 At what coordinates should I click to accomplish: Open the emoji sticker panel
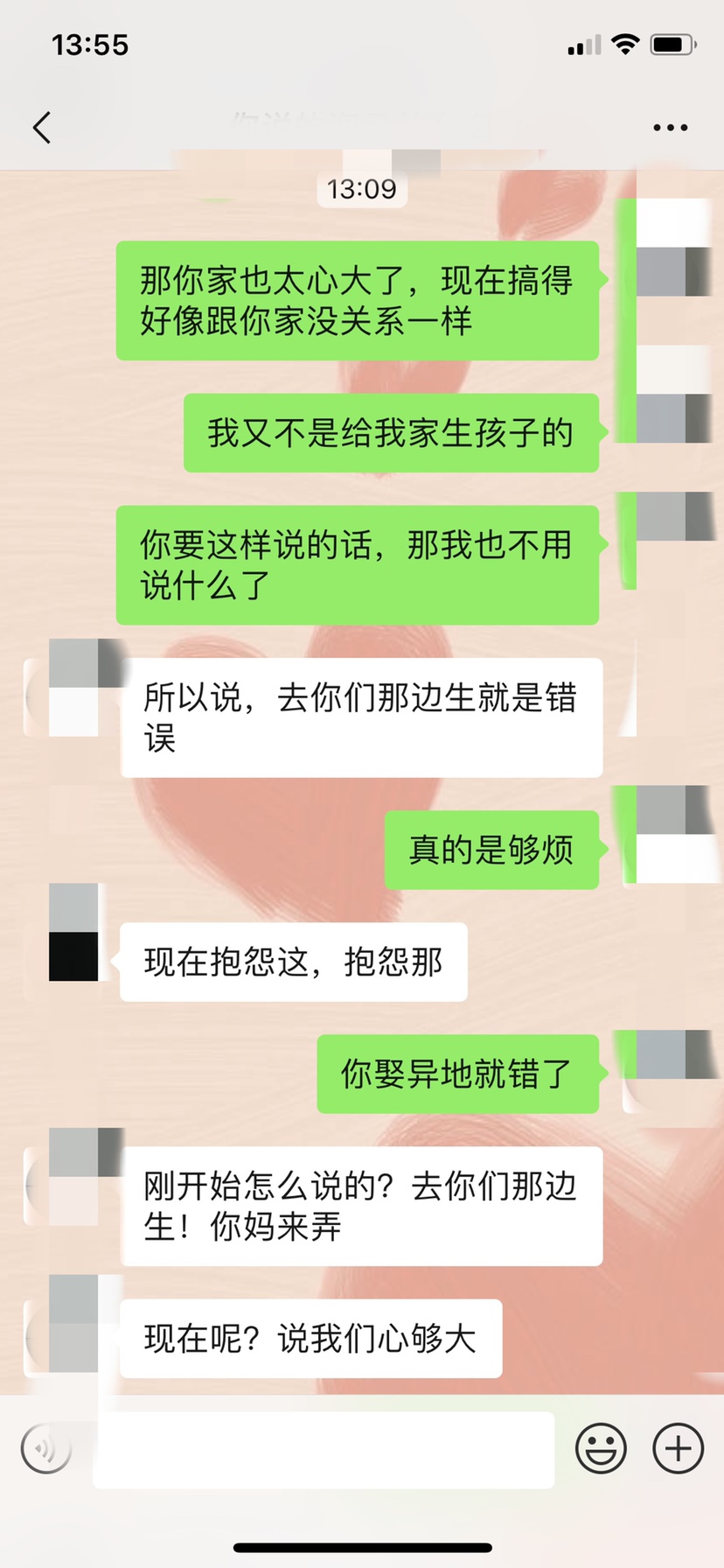601,1449
